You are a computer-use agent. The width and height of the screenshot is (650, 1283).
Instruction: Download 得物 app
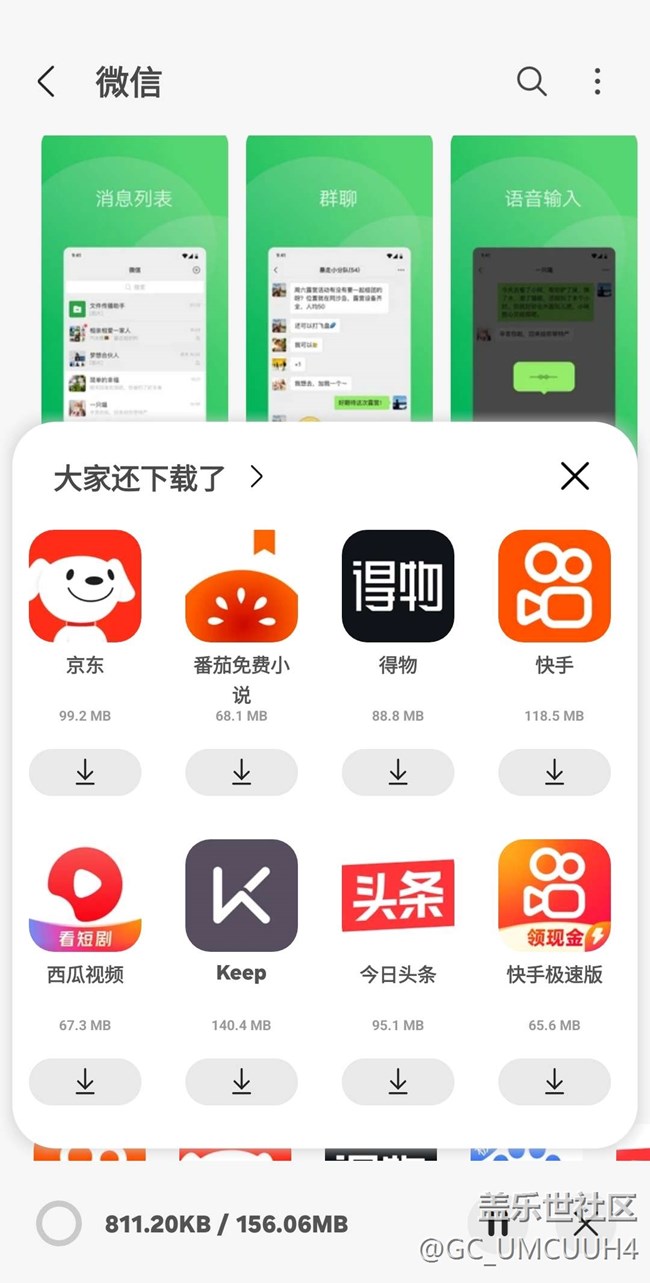pyautogui.click(x=398, y=772)
